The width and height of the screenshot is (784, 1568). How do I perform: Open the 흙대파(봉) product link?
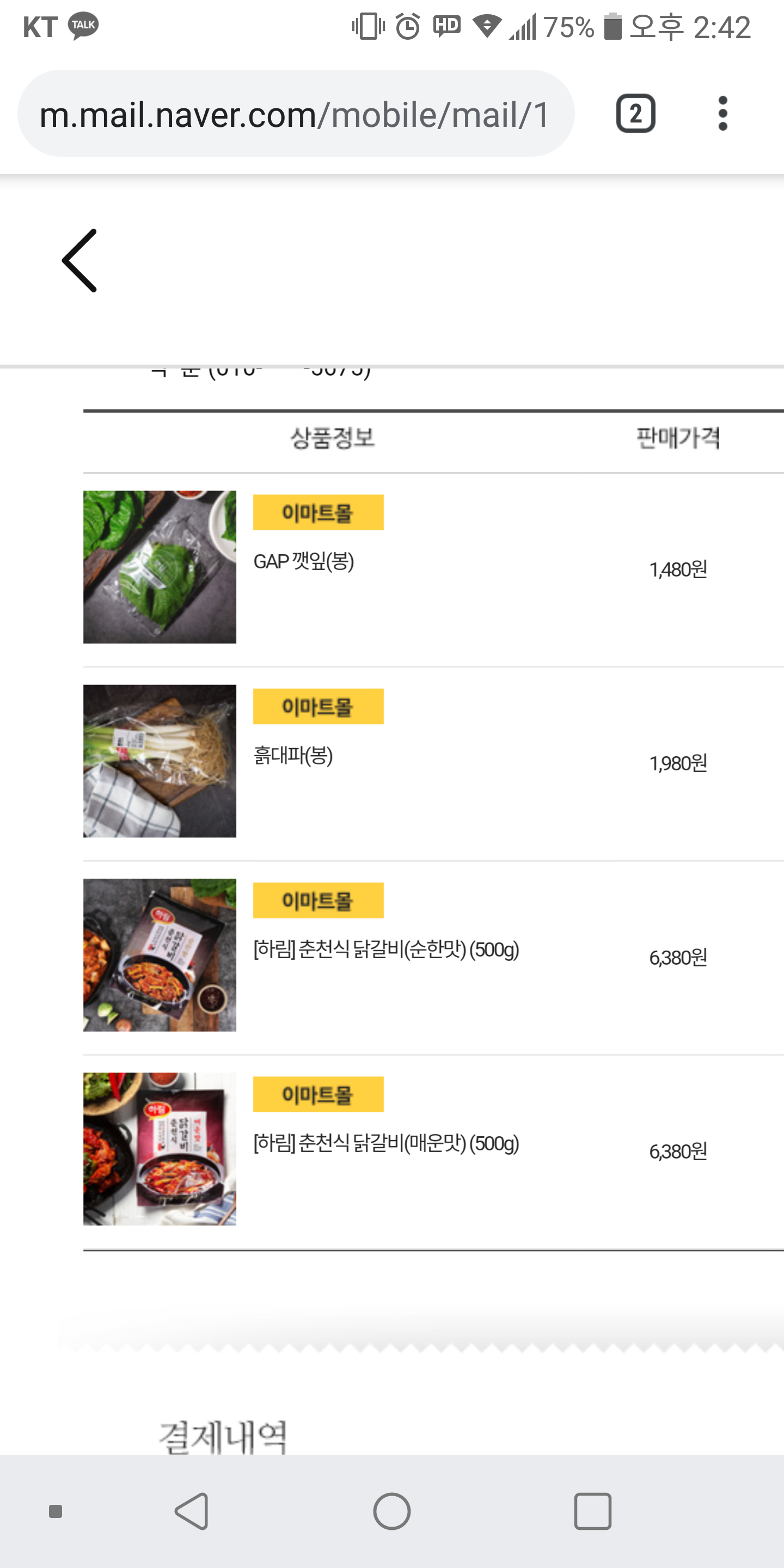point(293,755)
